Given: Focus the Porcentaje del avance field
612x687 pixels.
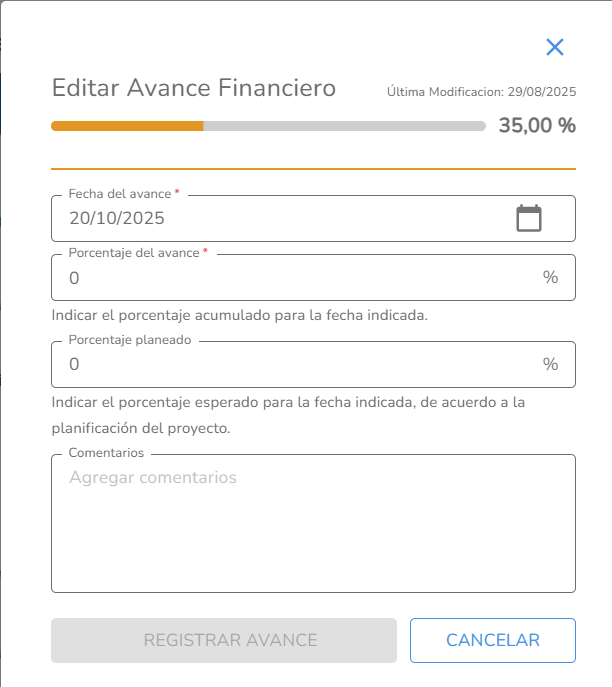Looking at the screenshot, I should (290, 278).
